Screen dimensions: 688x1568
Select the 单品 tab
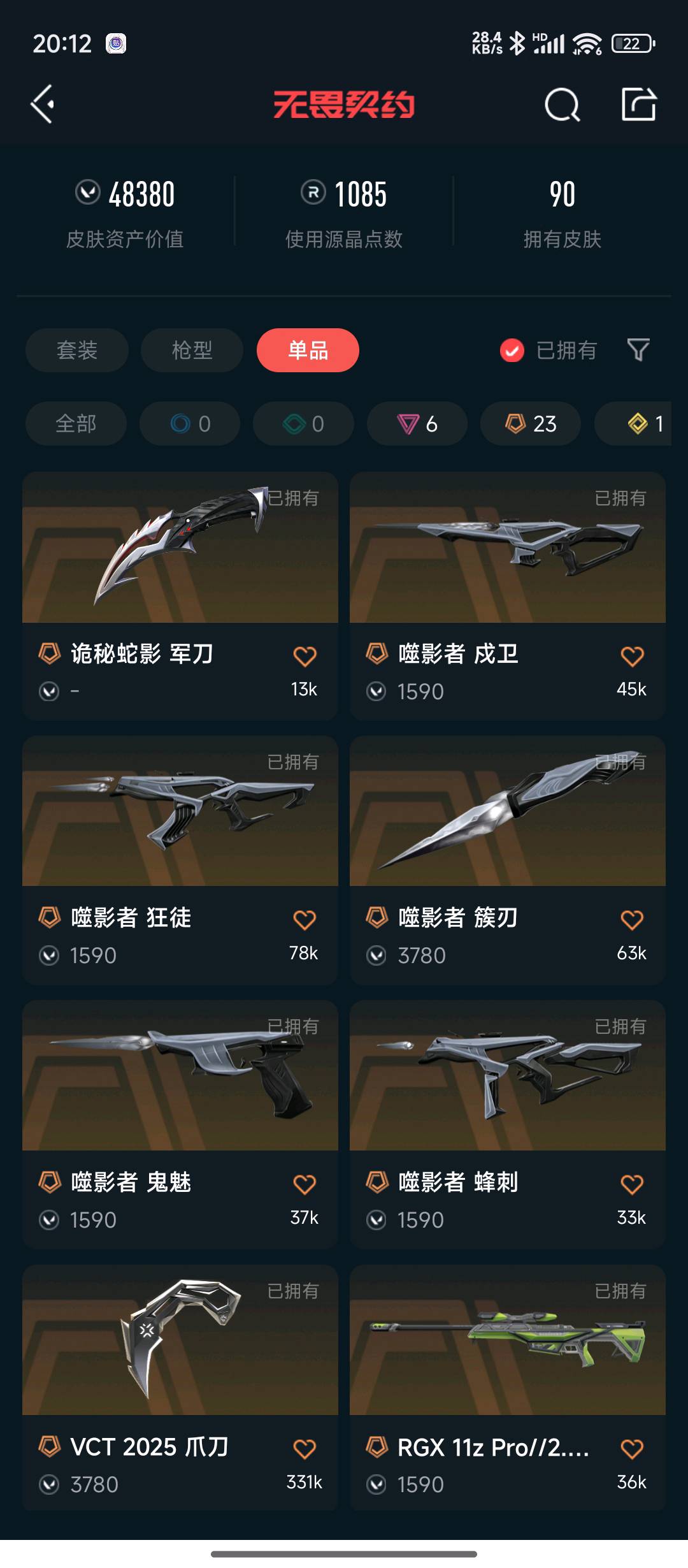pos(308,350)
